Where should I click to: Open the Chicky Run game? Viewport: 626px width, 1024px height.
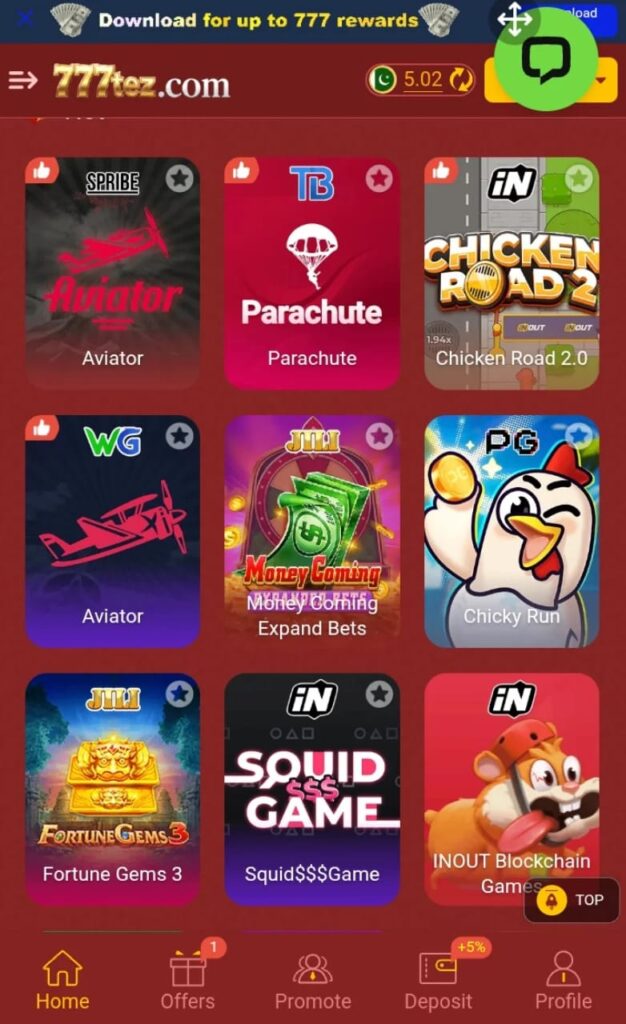[511, 530]
